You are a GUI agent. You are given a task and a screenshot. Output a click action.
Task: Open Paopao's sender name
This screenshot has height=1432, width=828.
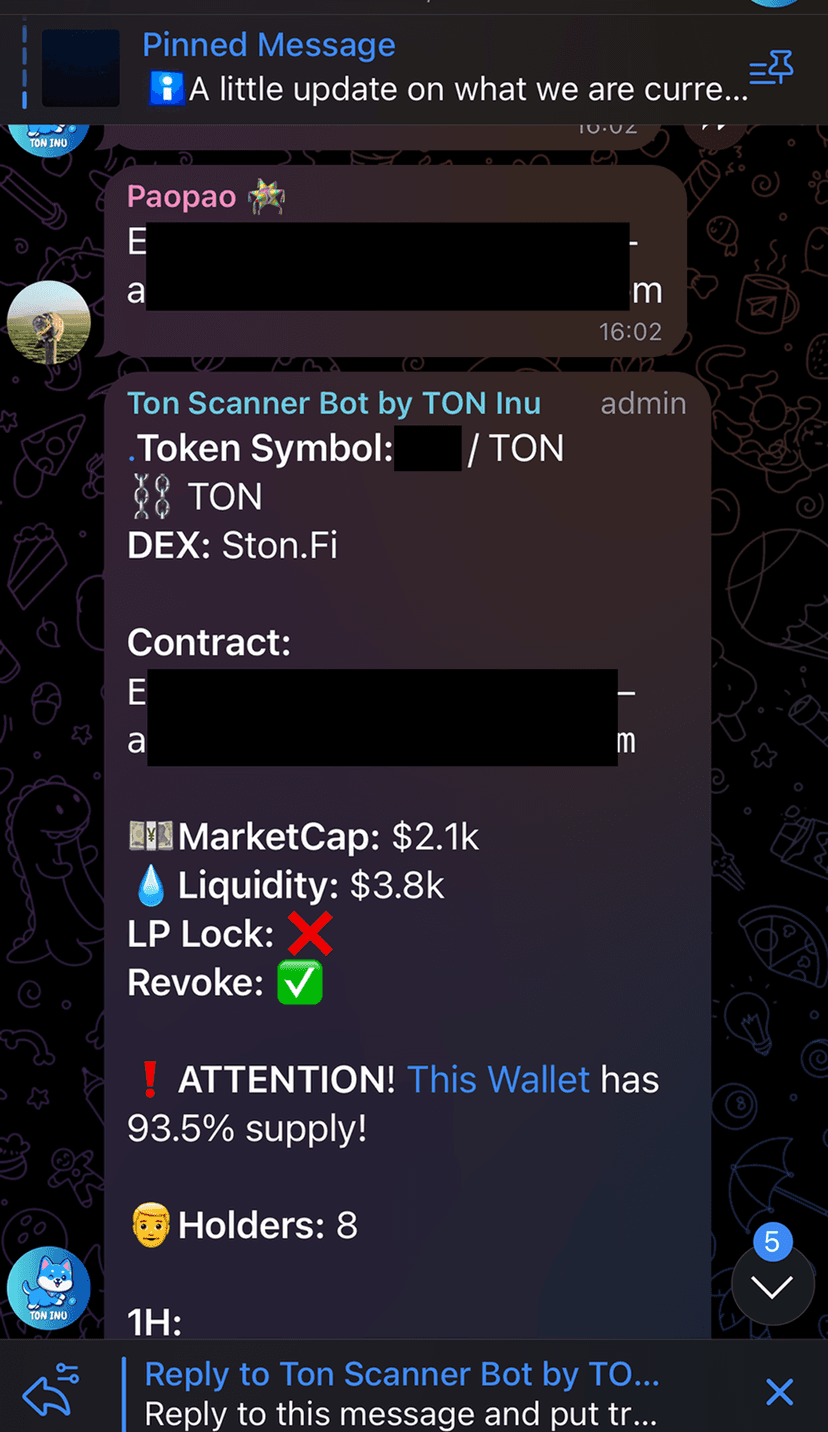click(x=181, y=196)
